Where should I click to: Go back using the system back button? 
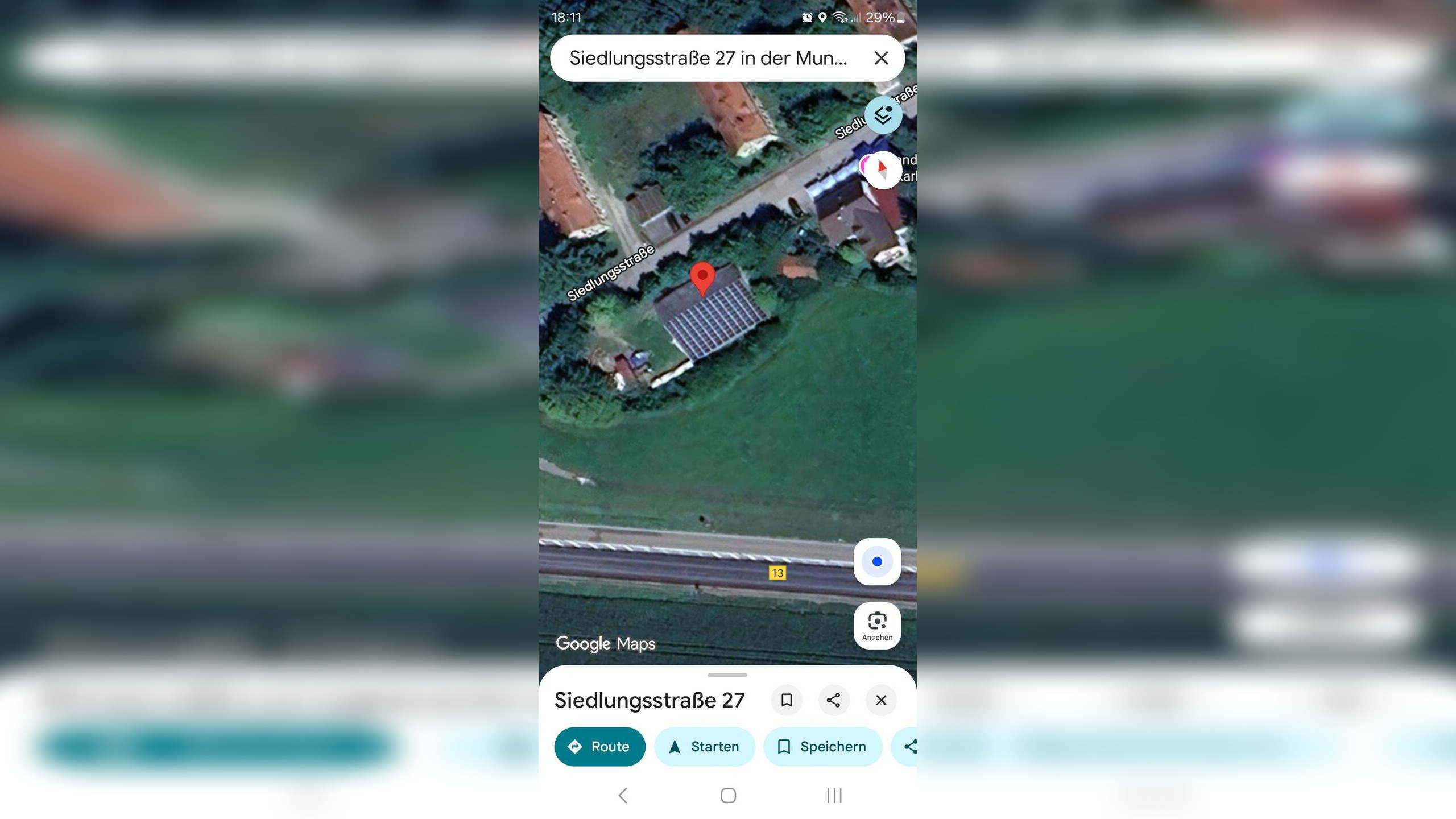[623, 795]
